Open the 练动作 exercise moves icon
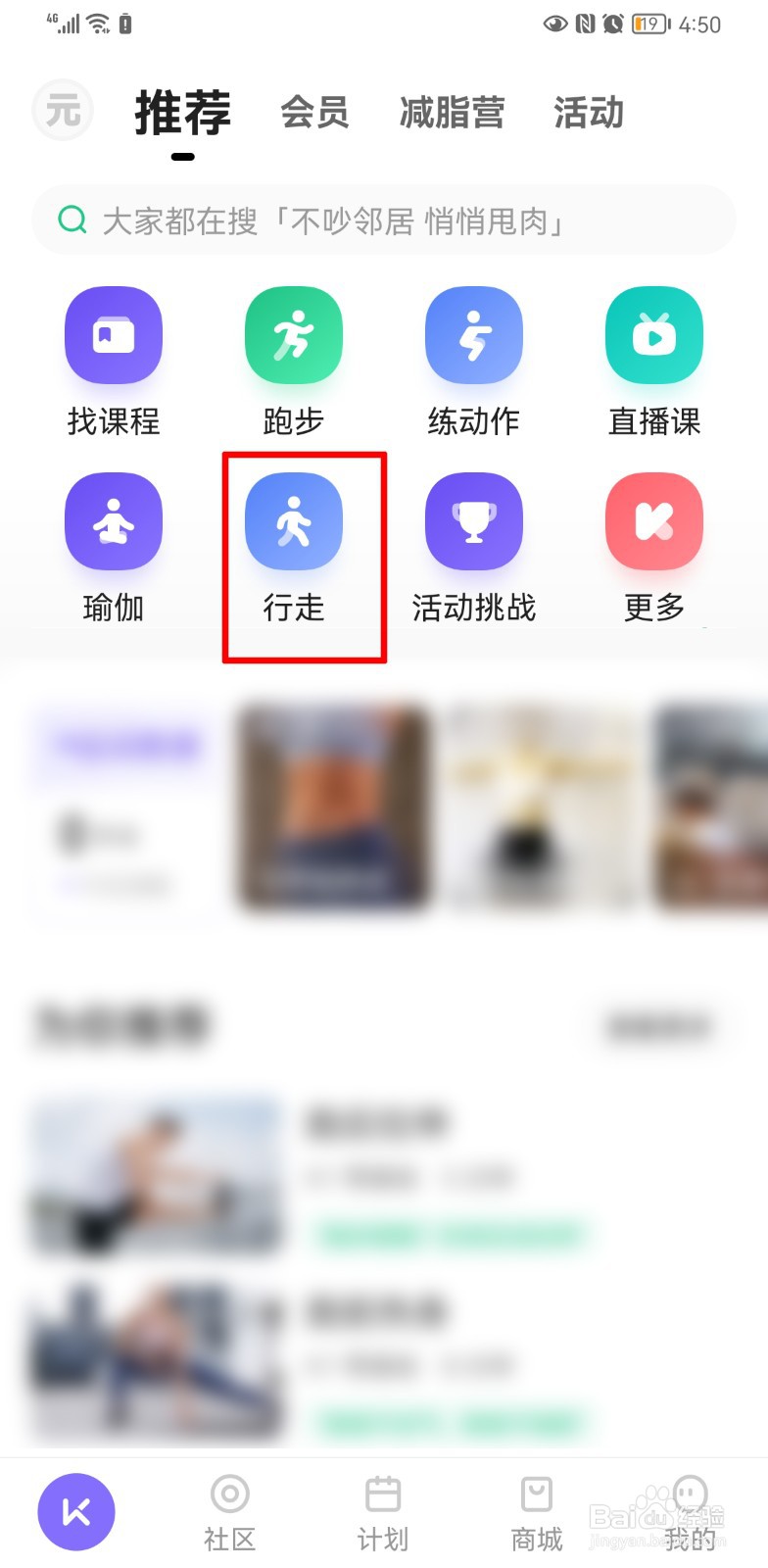The height and width of the screenshot is (1568, 768). [x=474, y=335]
